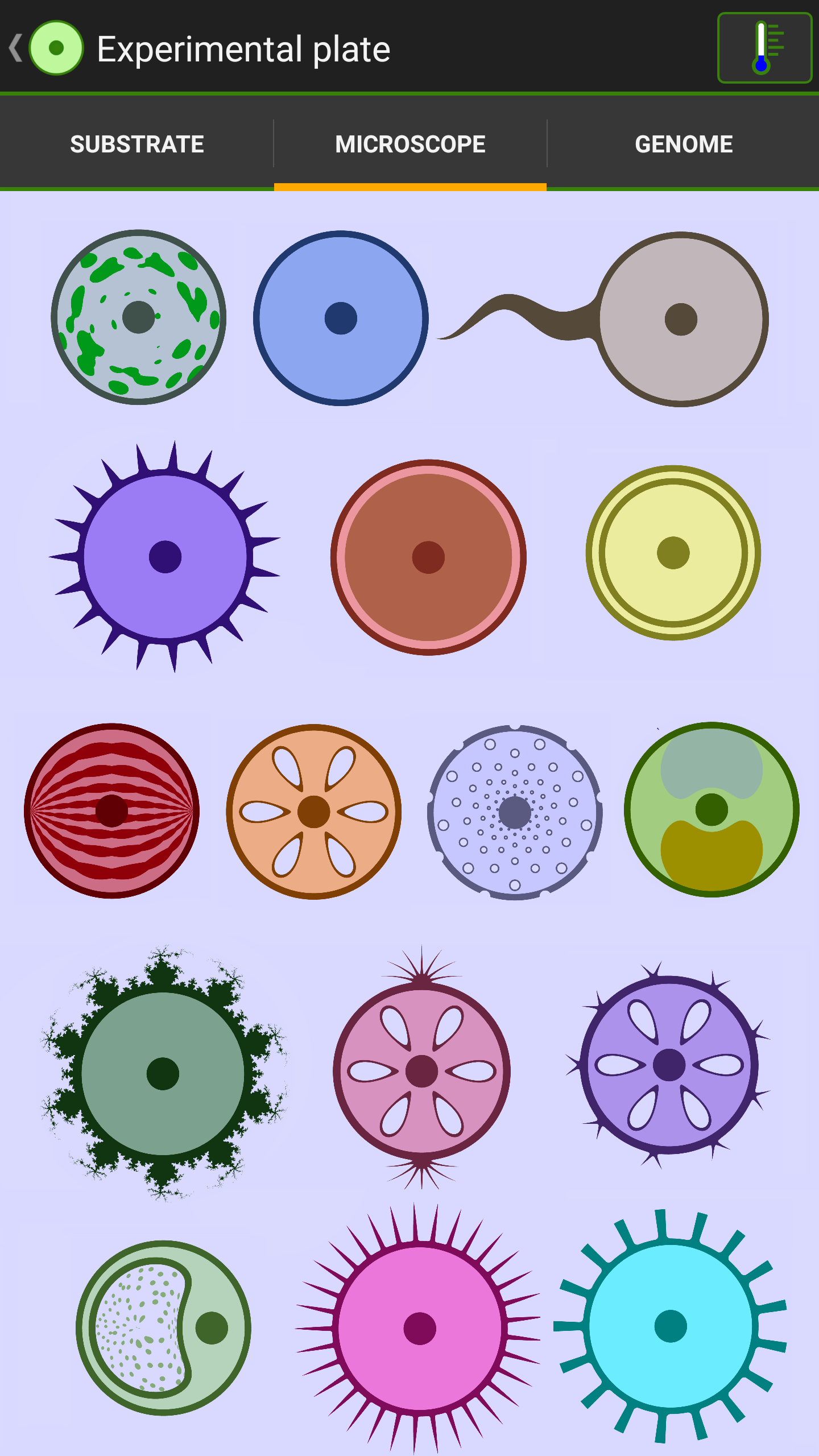Choose the pale green cell with speckled vacuole
This screenshot has height=1456, width=819.
(163, 1328)
